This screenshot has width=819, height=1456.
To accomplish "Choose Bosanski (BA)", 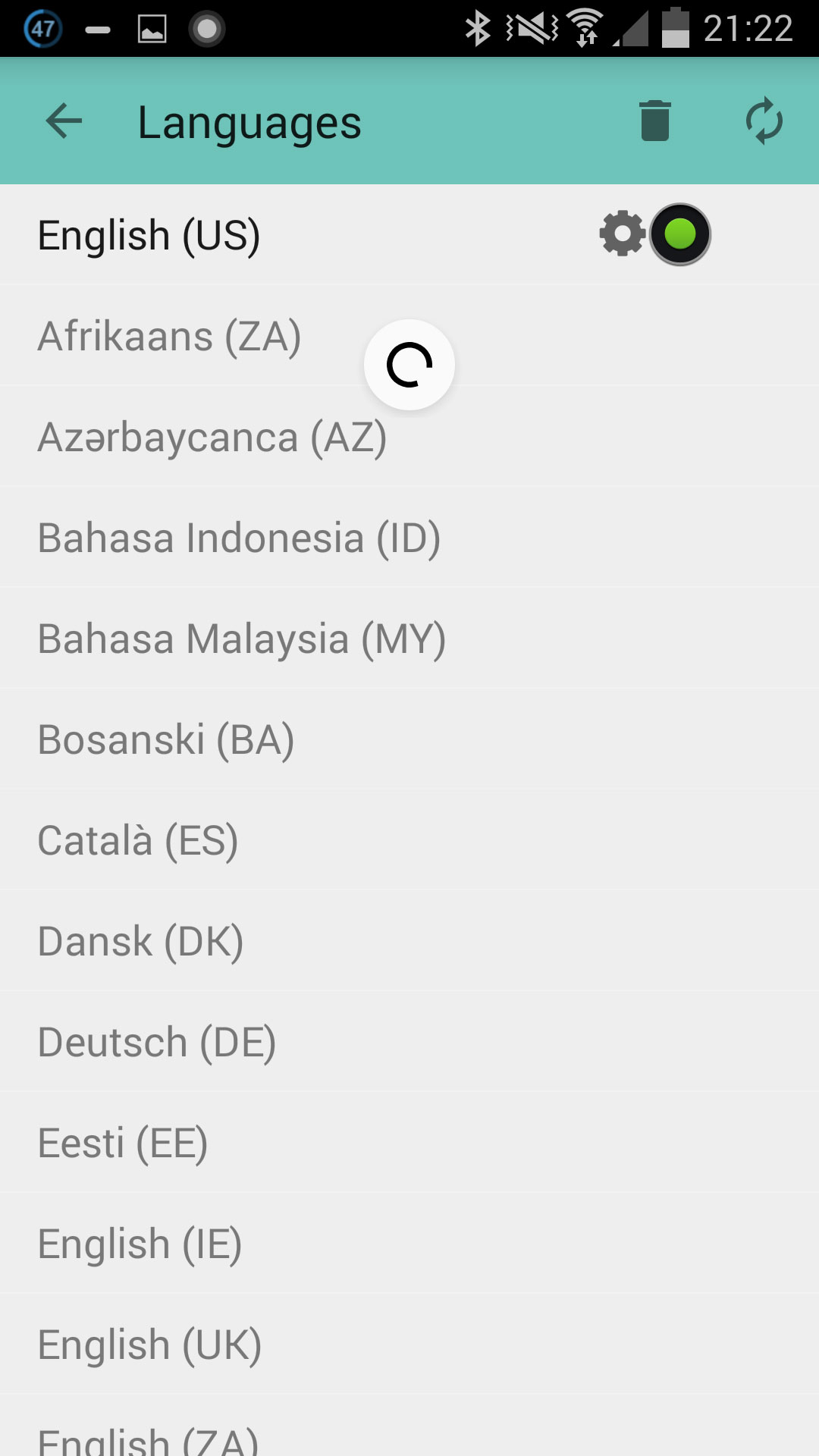I will [x=166, y=739].
